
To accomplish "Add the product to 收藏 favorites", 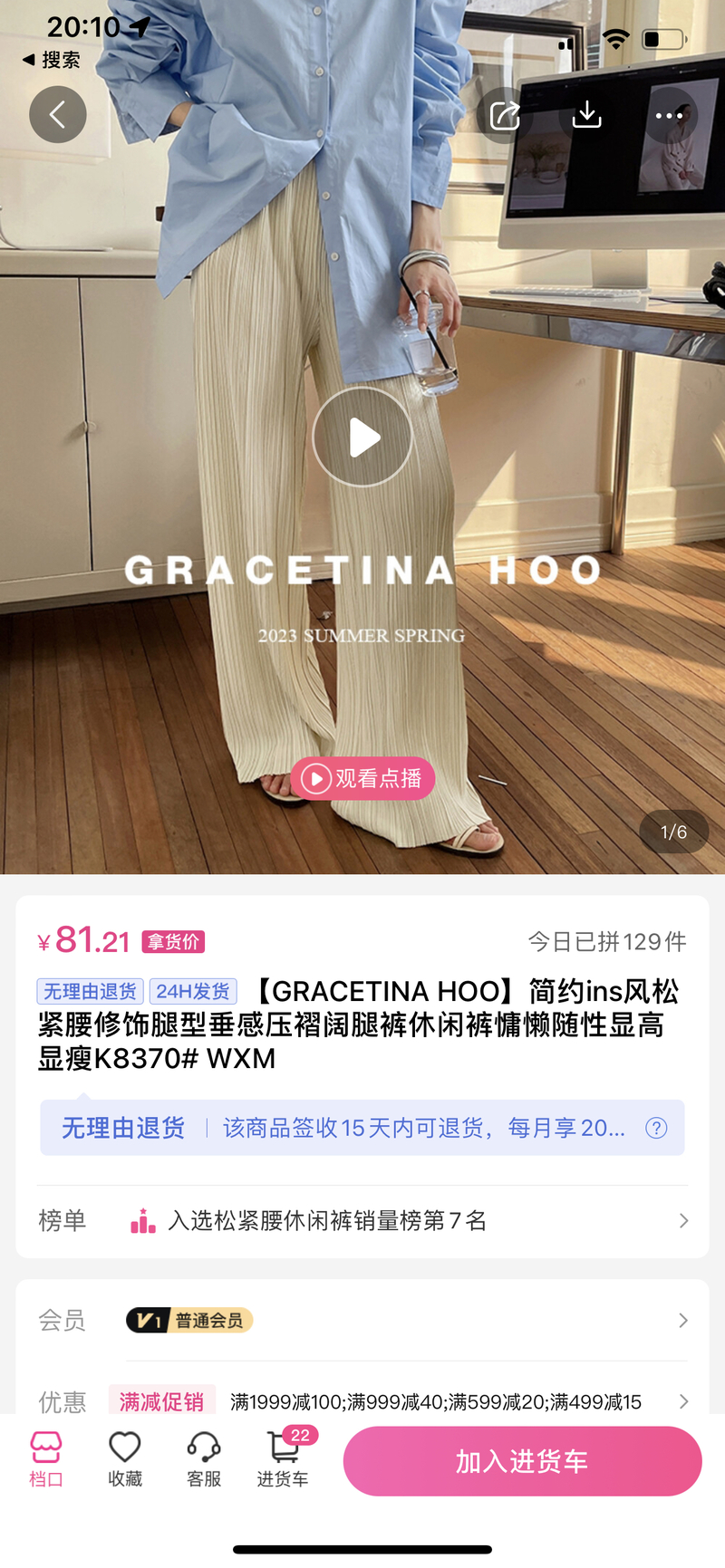I will click(125, 1458).
